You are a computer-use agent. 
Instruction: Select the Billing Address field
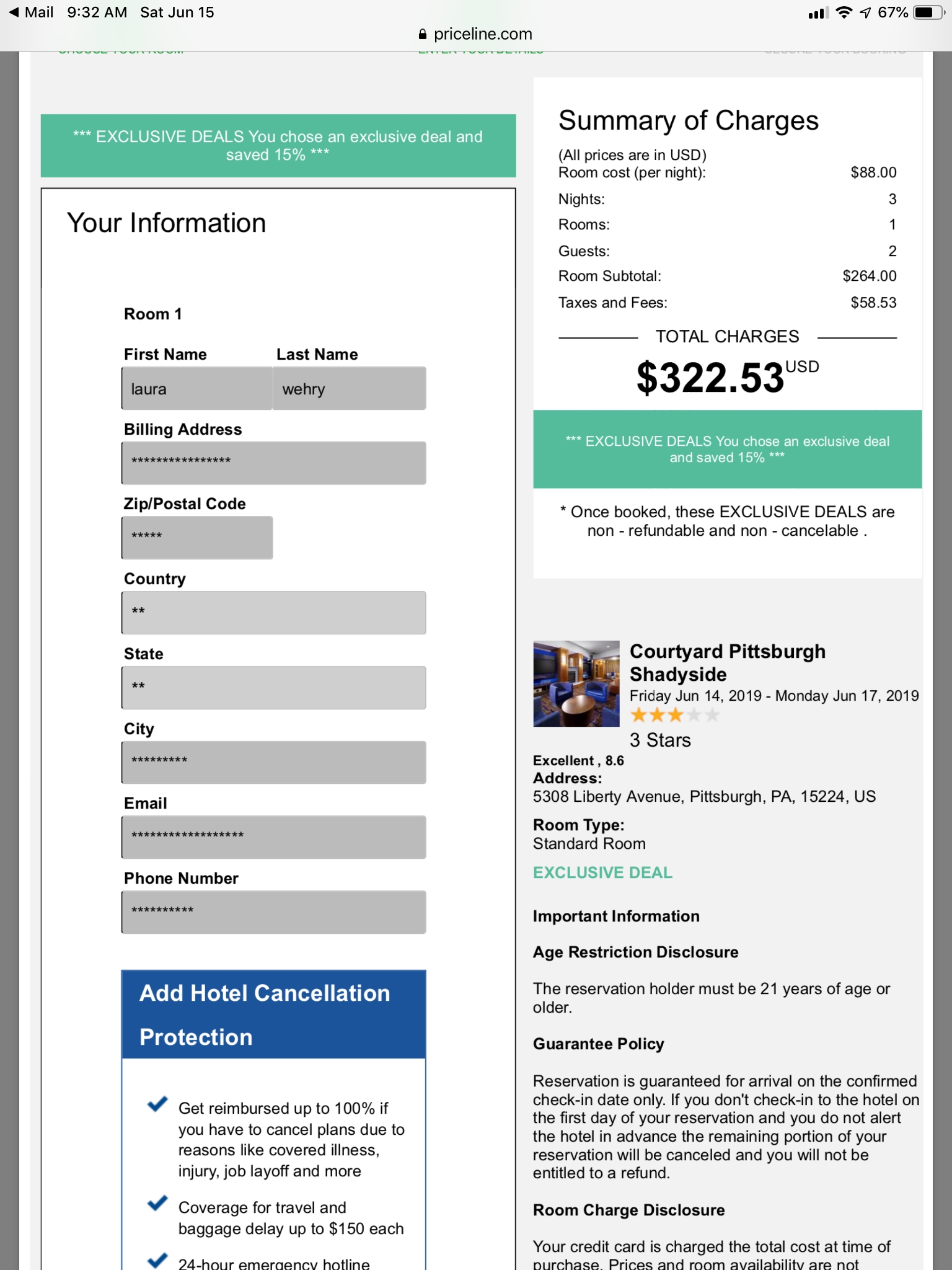tap(273, 463)
